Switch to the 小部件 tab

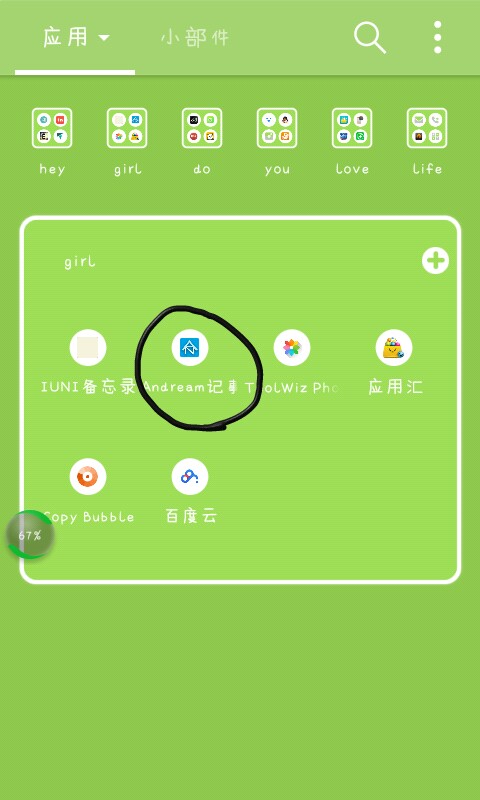(194, 38)
